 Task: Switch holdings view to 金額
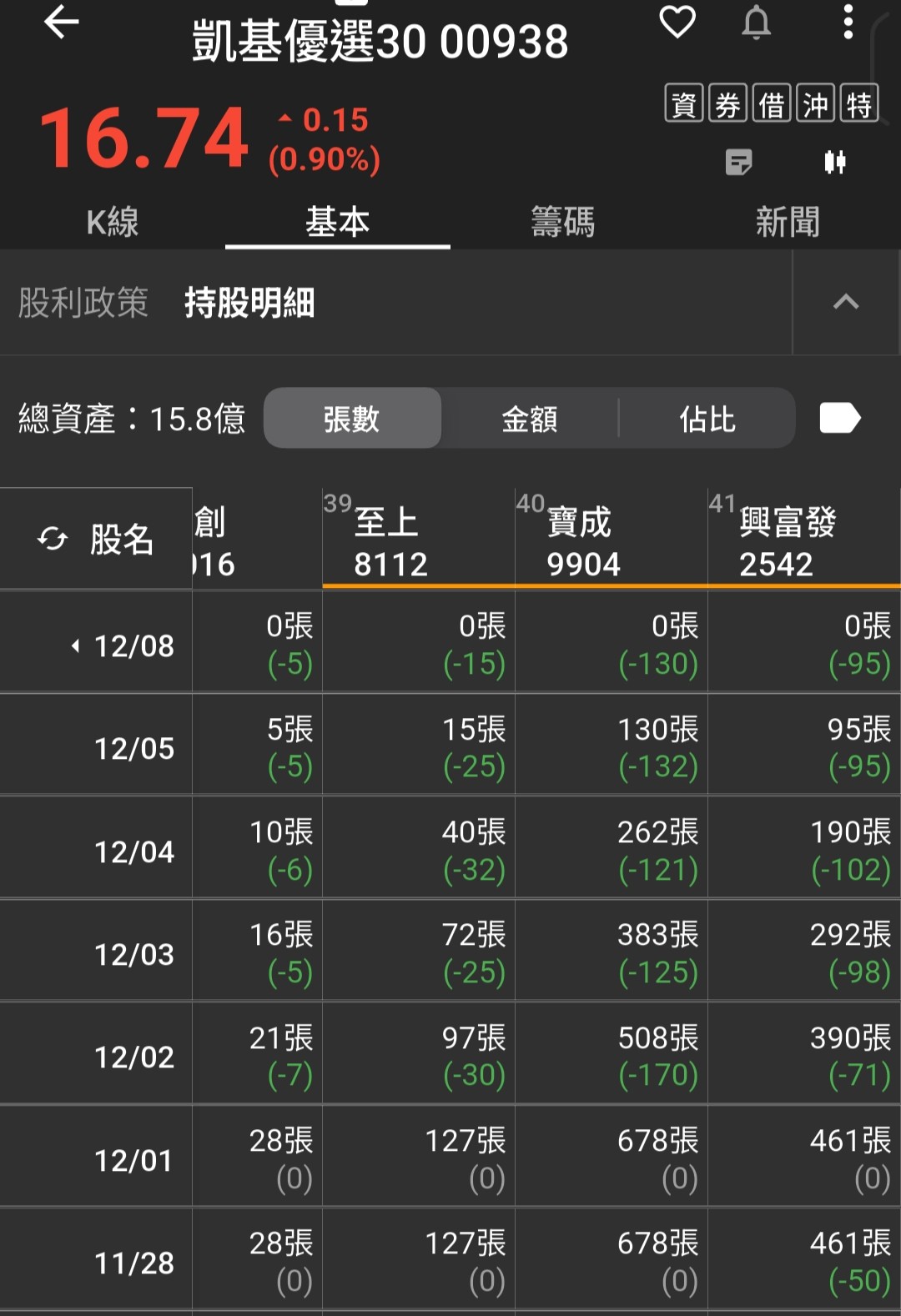(530, 418)
